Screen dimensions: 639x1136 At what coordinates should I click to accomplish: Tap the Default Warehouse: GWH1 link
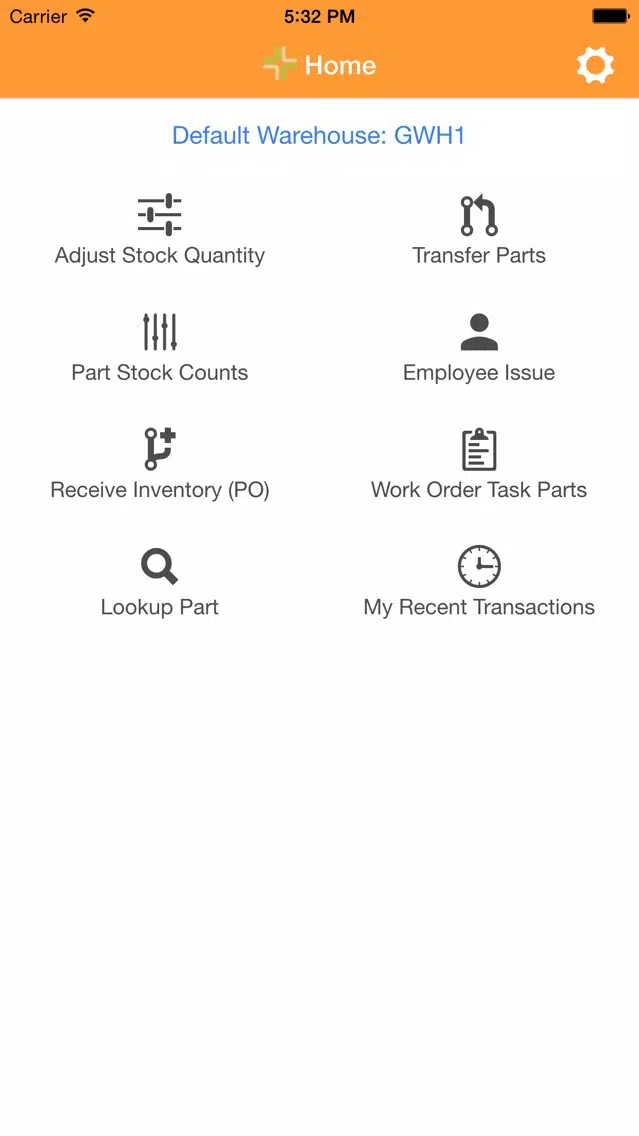tap(318, 135)
